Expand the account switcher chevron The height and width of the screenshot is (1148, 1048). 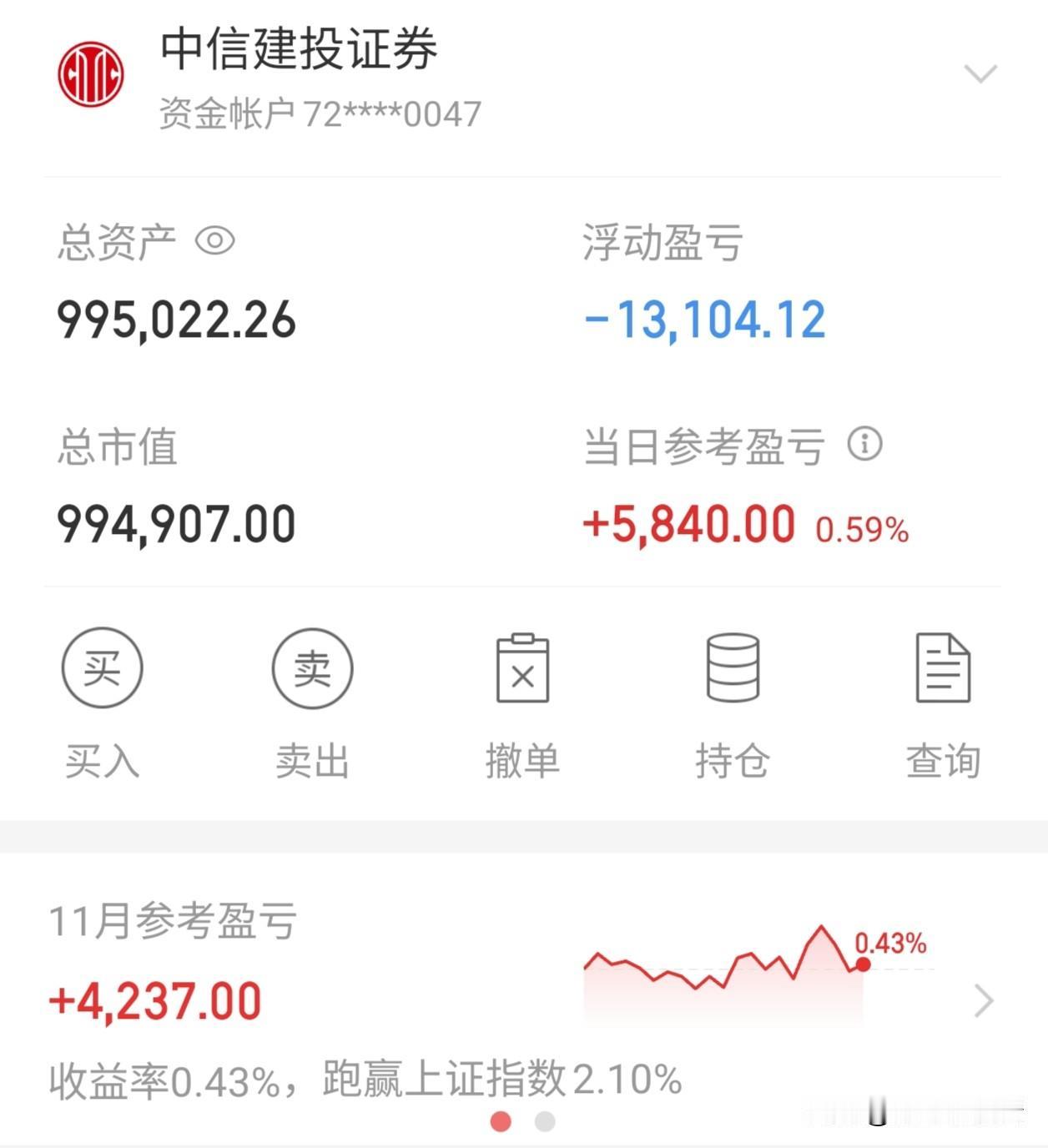pyautogui.click(x=980, y=73)
